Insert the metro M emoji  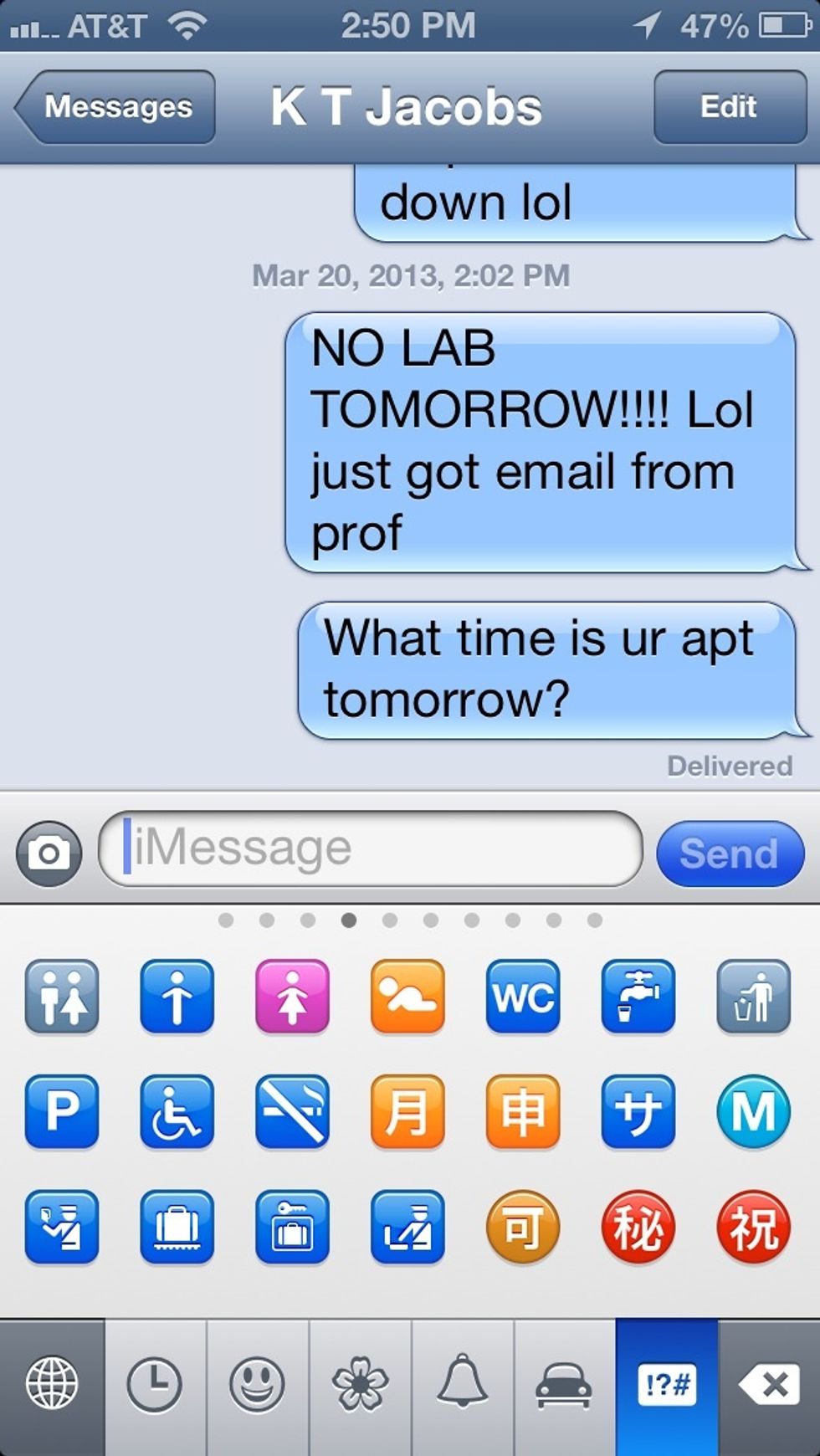tap(753, 1111)
